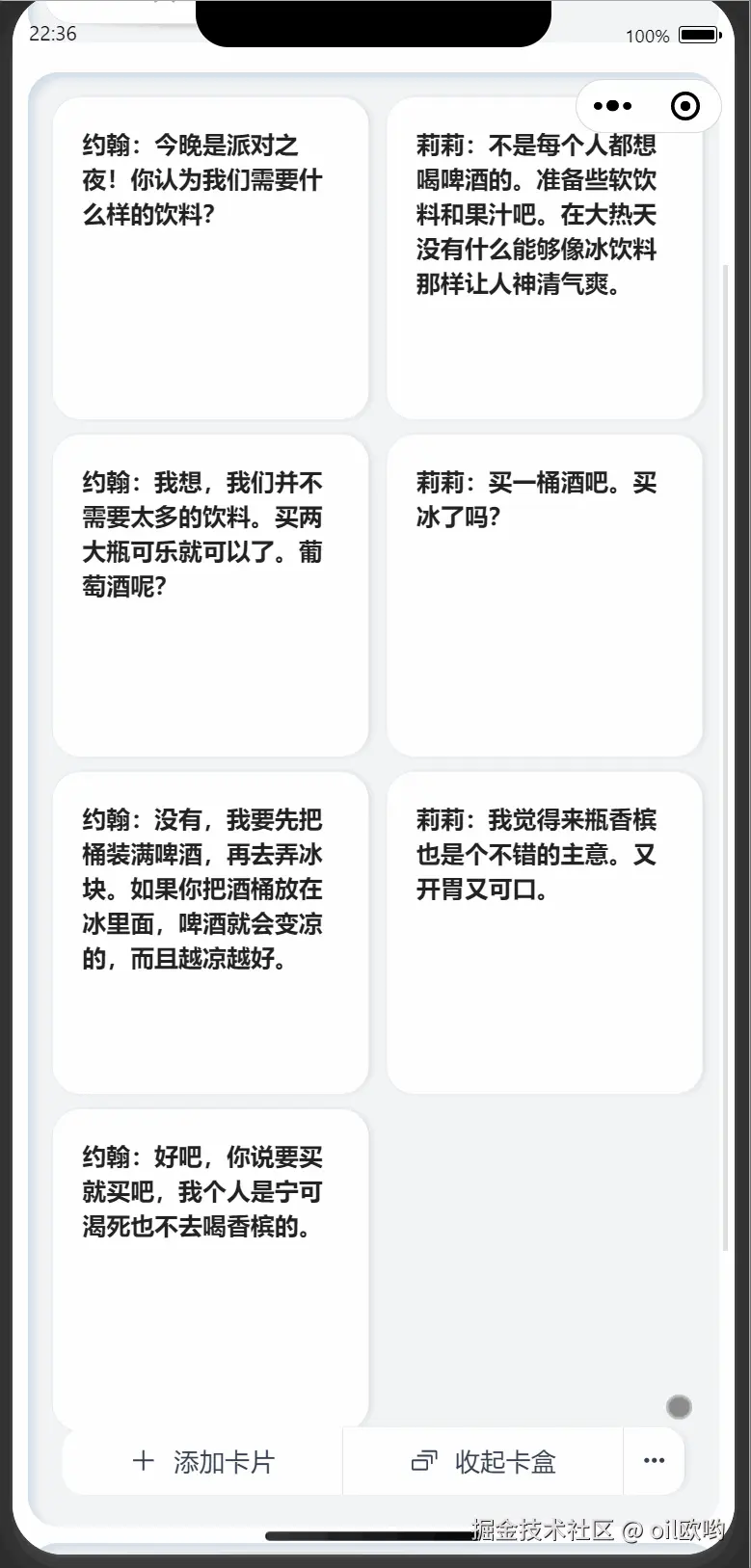Open the mini program three-dot menu

pos(613,106)
